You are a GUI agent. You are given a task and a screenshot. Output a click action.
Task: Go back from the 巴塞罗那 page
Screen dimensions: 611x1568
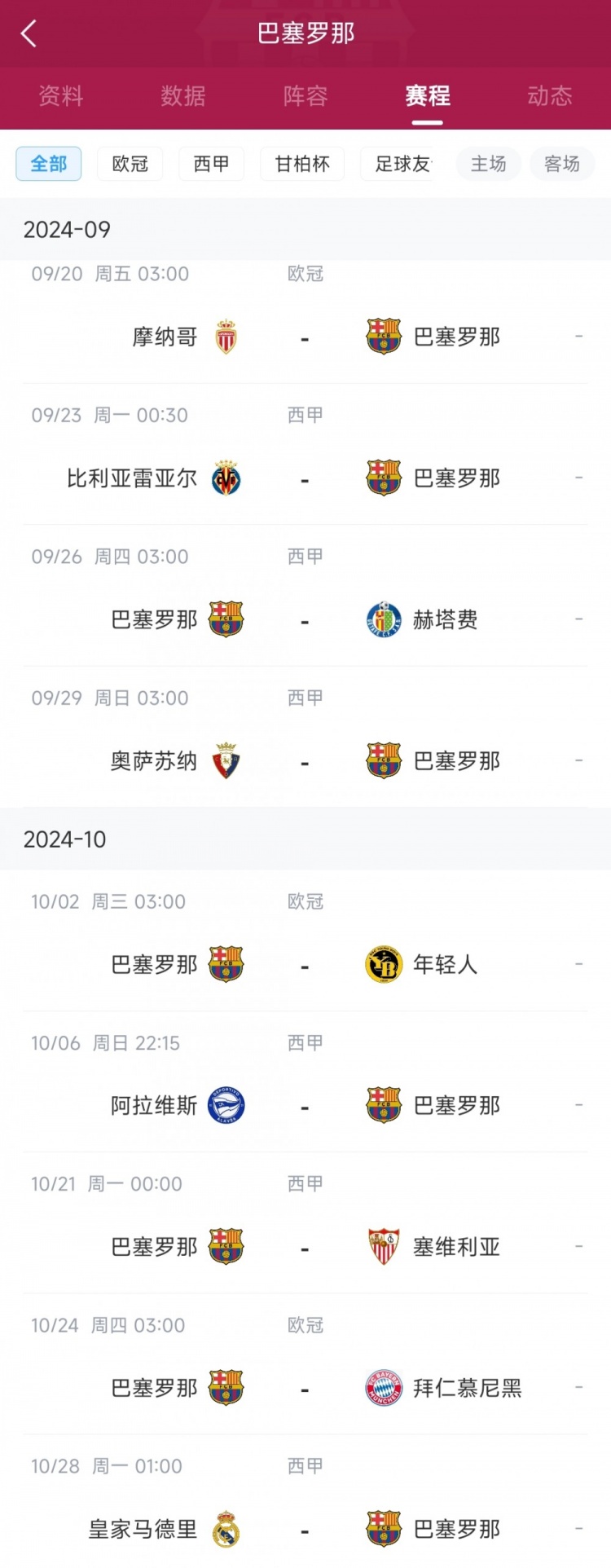(29, 33)
